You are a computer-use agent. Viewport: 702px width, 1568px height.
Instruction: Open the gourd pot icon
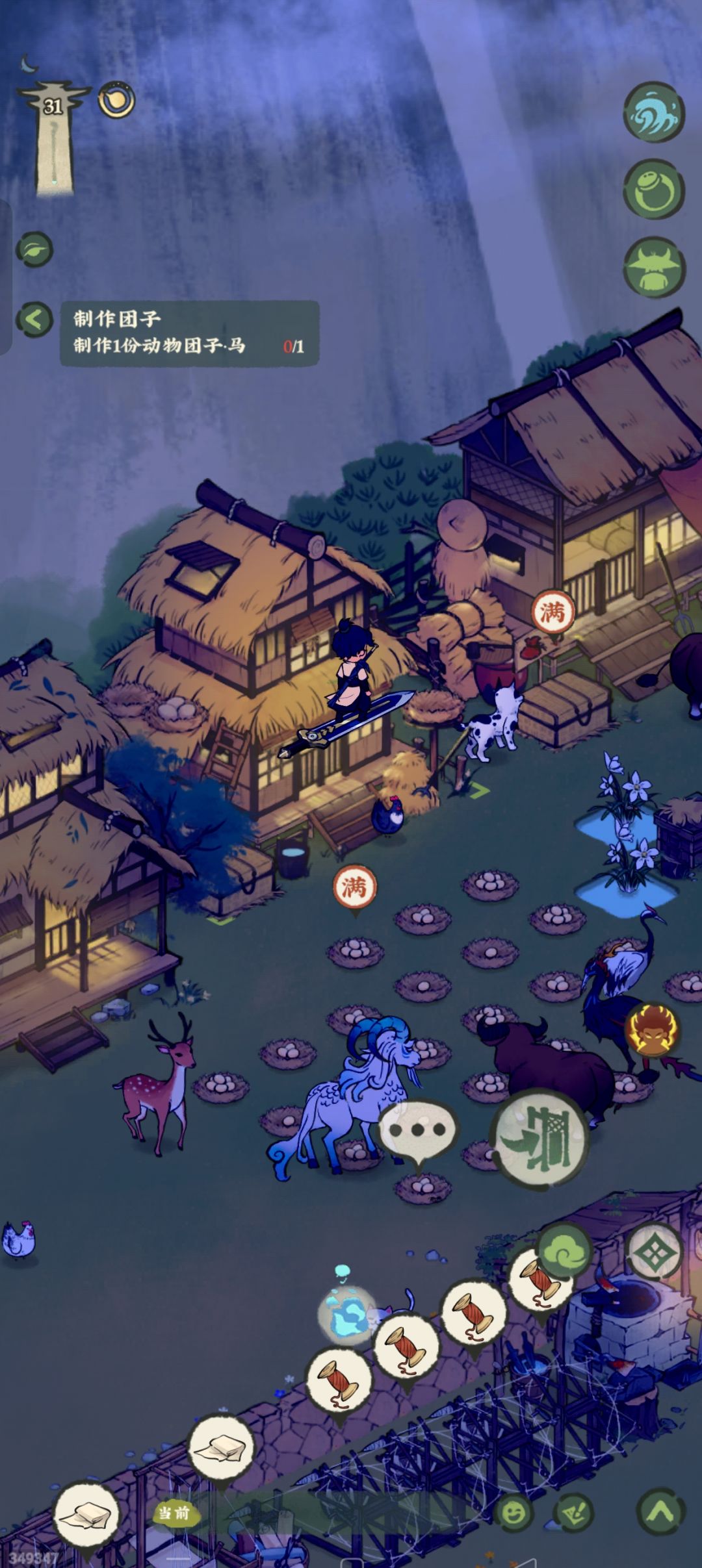tap(654, 189)
